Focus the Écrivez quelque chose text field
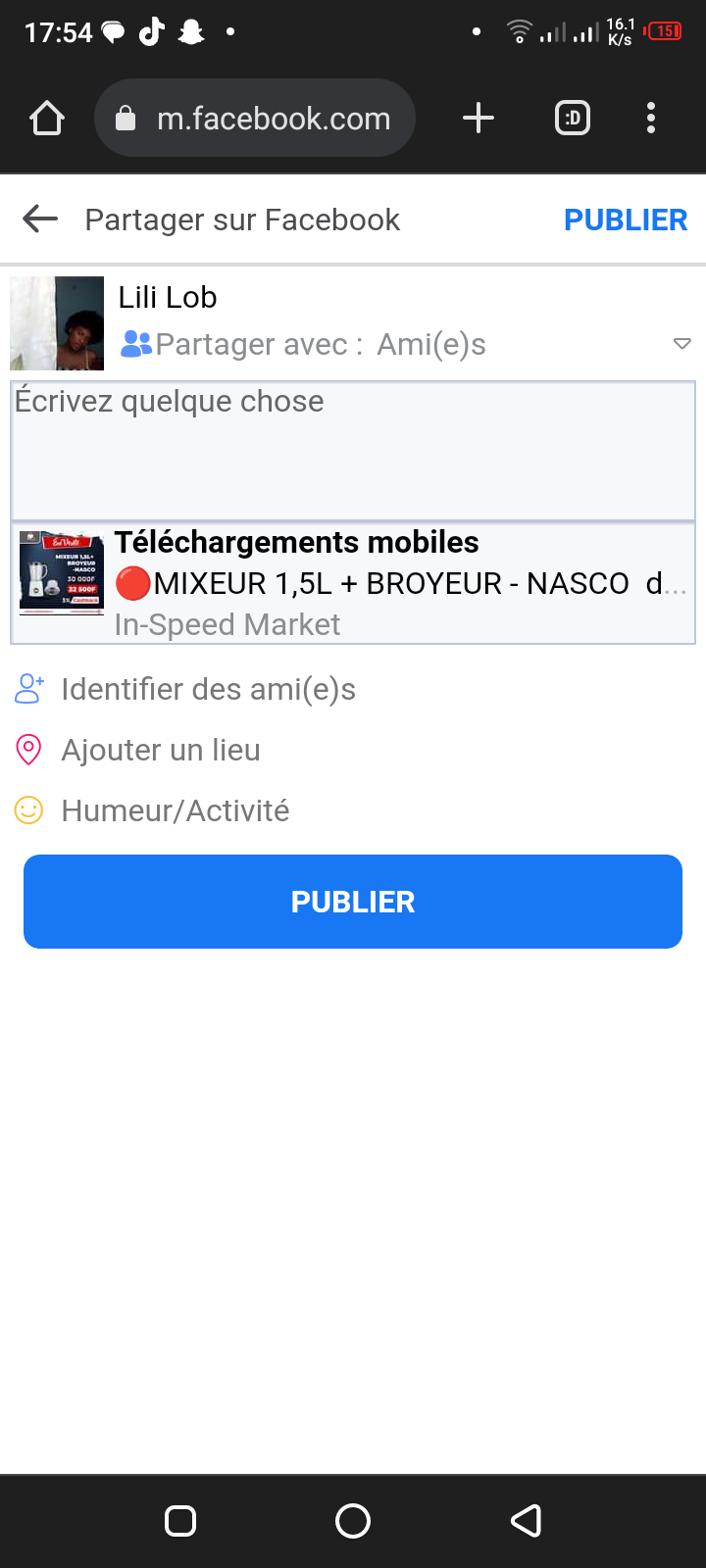Image resolution: width=706 pixels, height=1568 pixels. [353, 450]
